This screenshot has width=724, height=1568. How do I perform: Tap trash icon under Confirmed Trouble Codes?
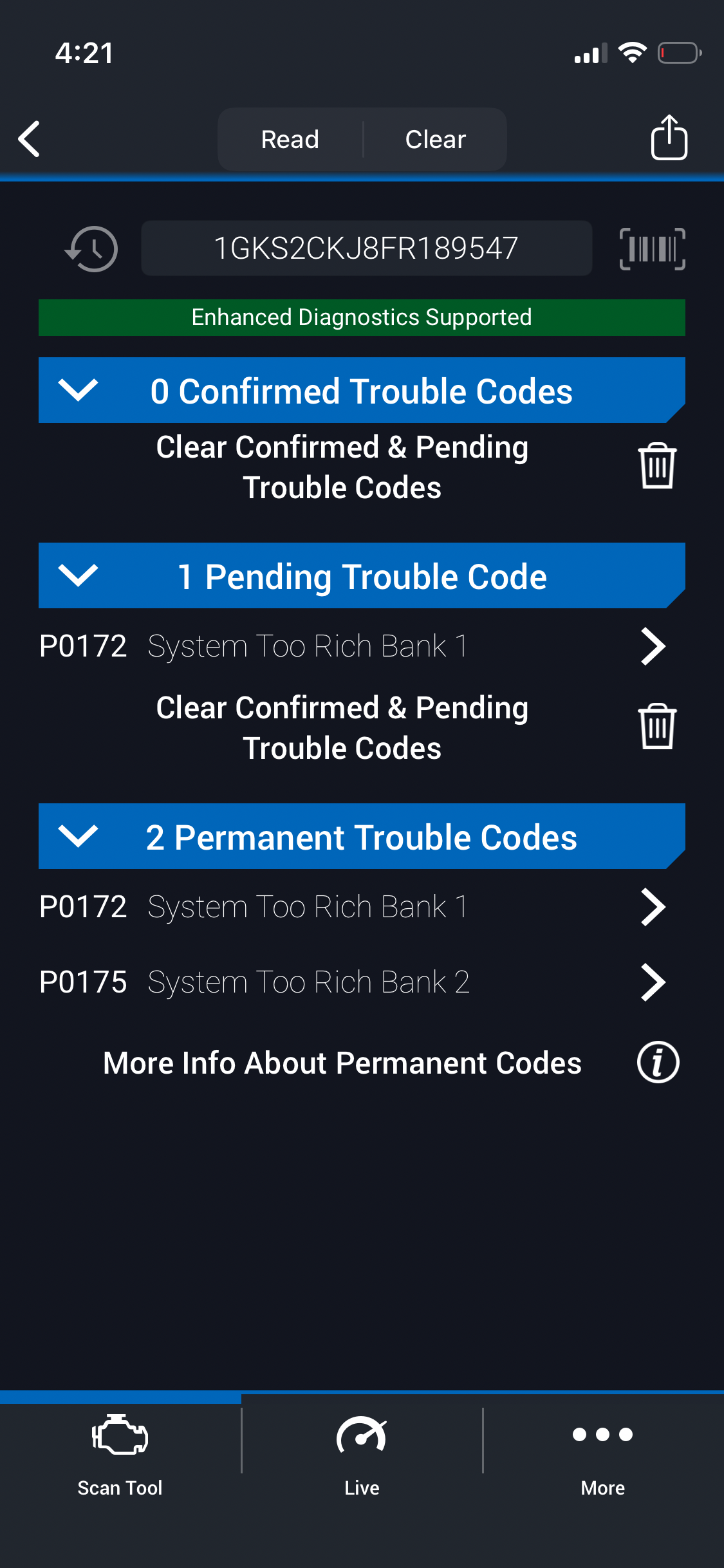tap(657, 466)
